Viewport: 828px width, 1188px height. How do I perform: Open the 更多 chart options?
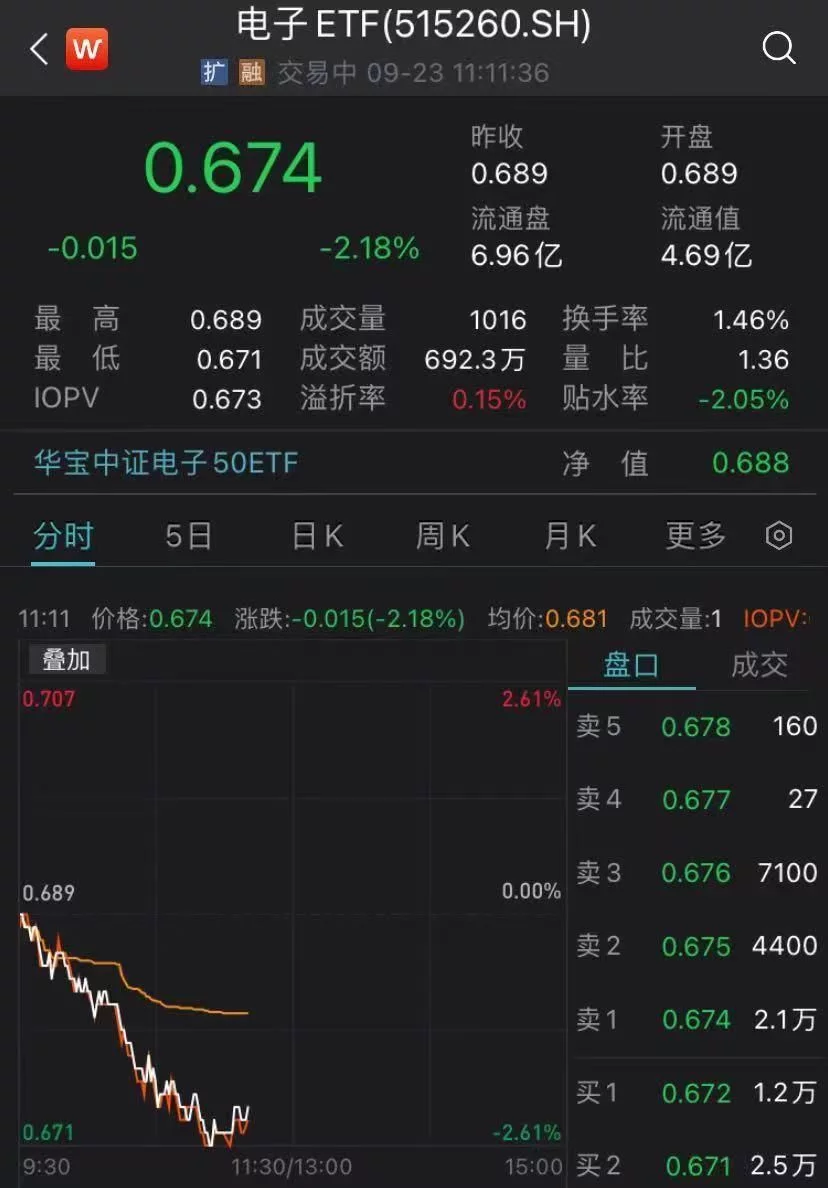pyautogui.click(x=695, y=536)
